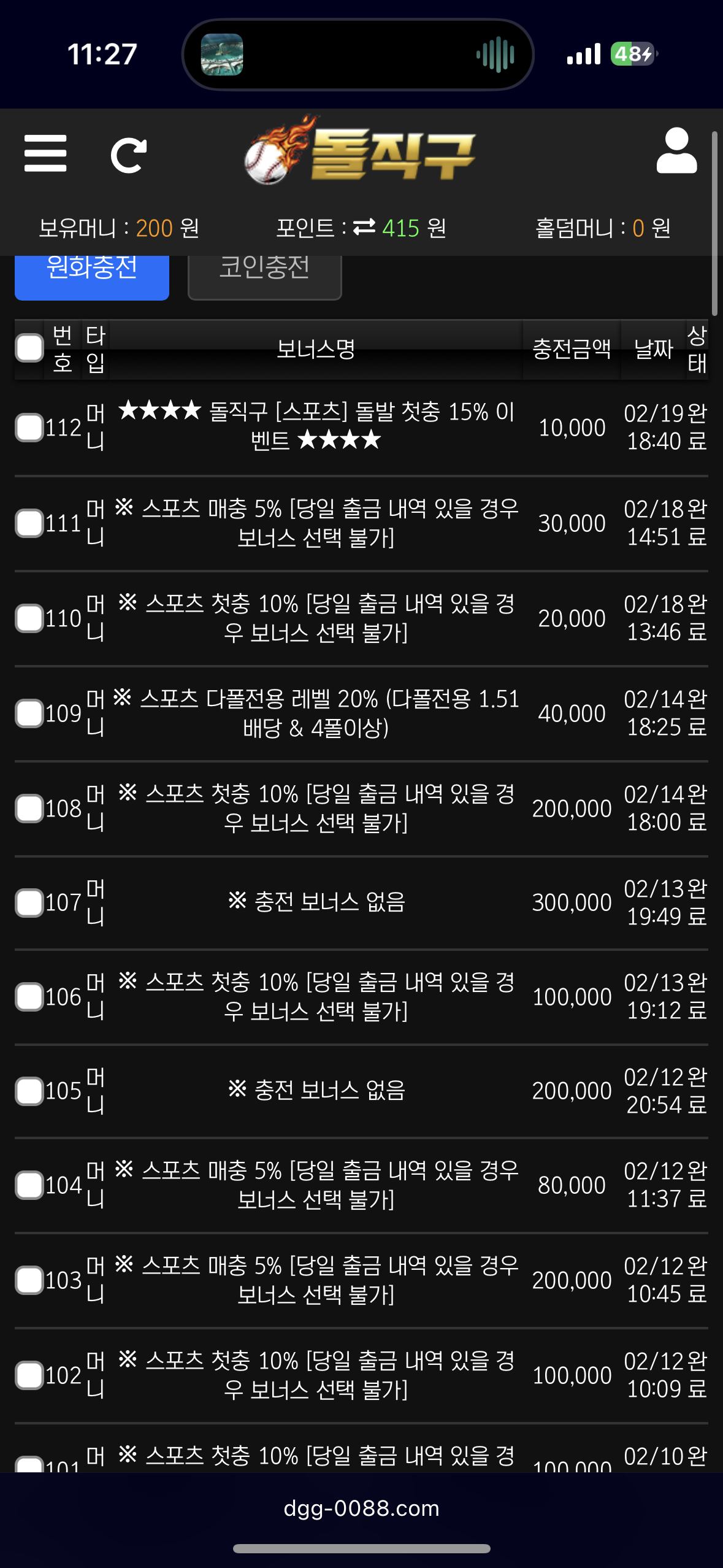Tap the points exchange arrows icon
This screenshot has height=1568, width=723.
point(364,228)
